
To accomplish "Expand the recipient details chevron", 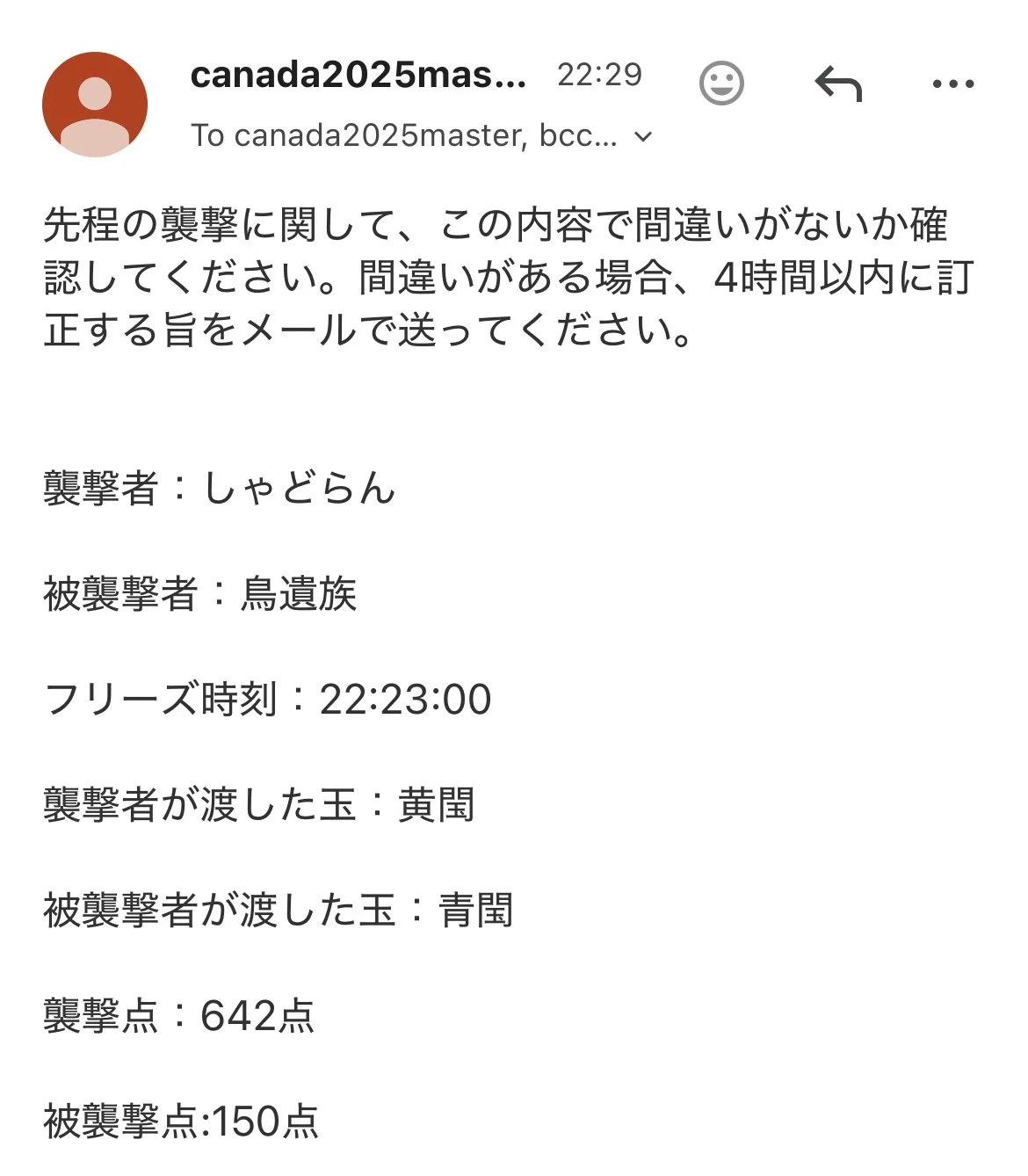I will [644, 137].
